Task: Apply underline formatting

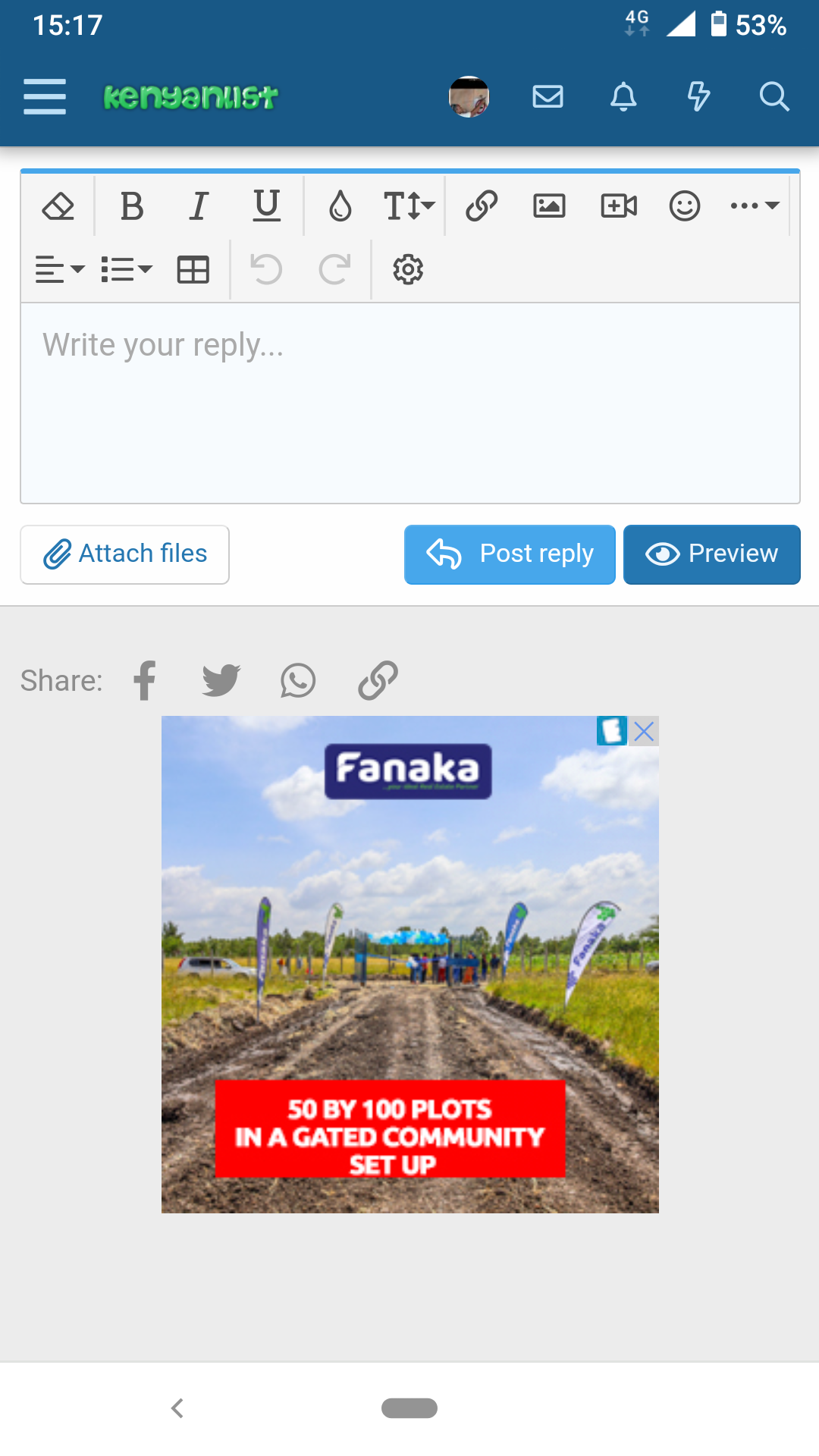Action: [266, 206]
